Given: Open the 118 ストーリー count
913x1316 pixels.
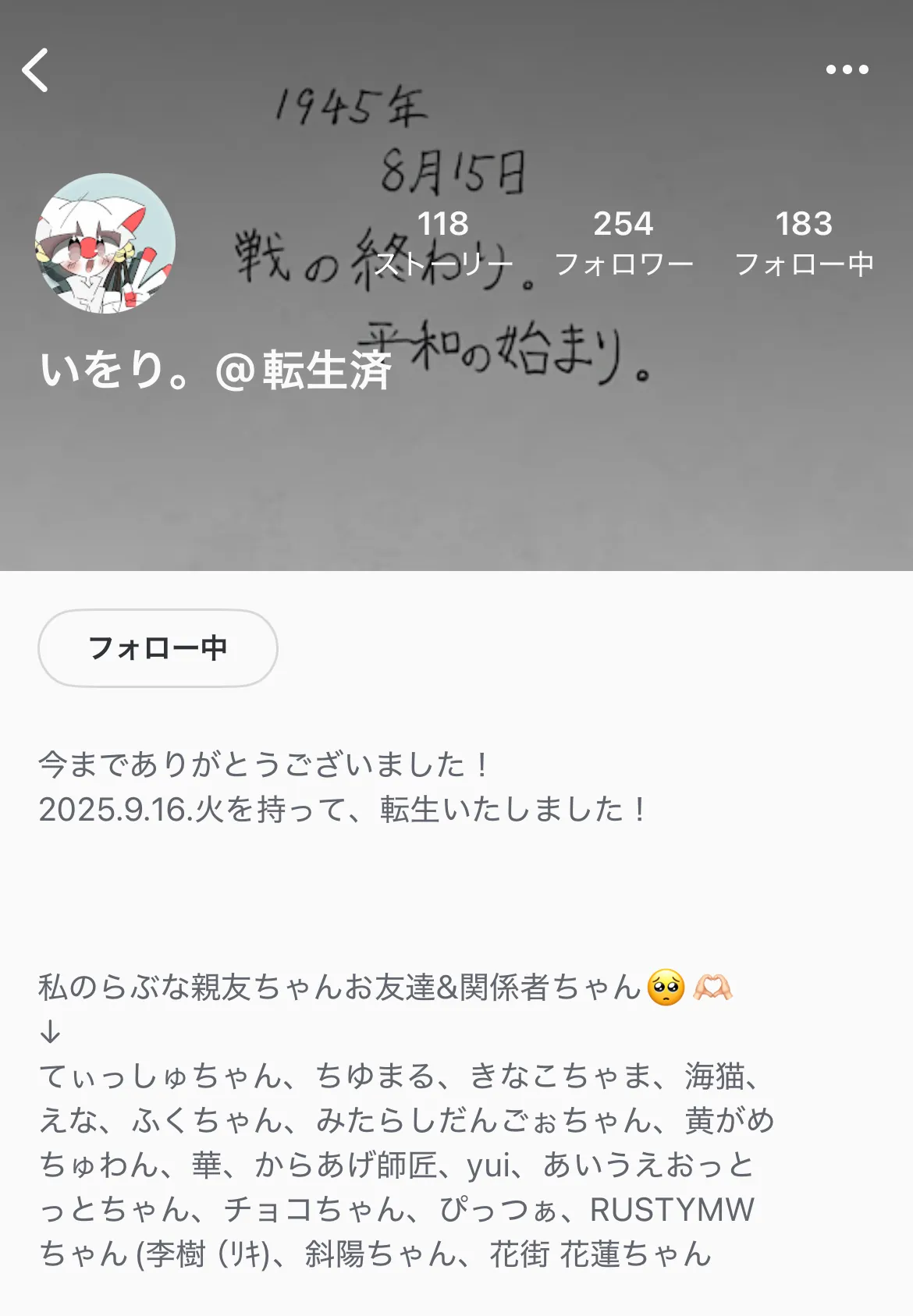Looking at the screenshot, I should (443, 243).
